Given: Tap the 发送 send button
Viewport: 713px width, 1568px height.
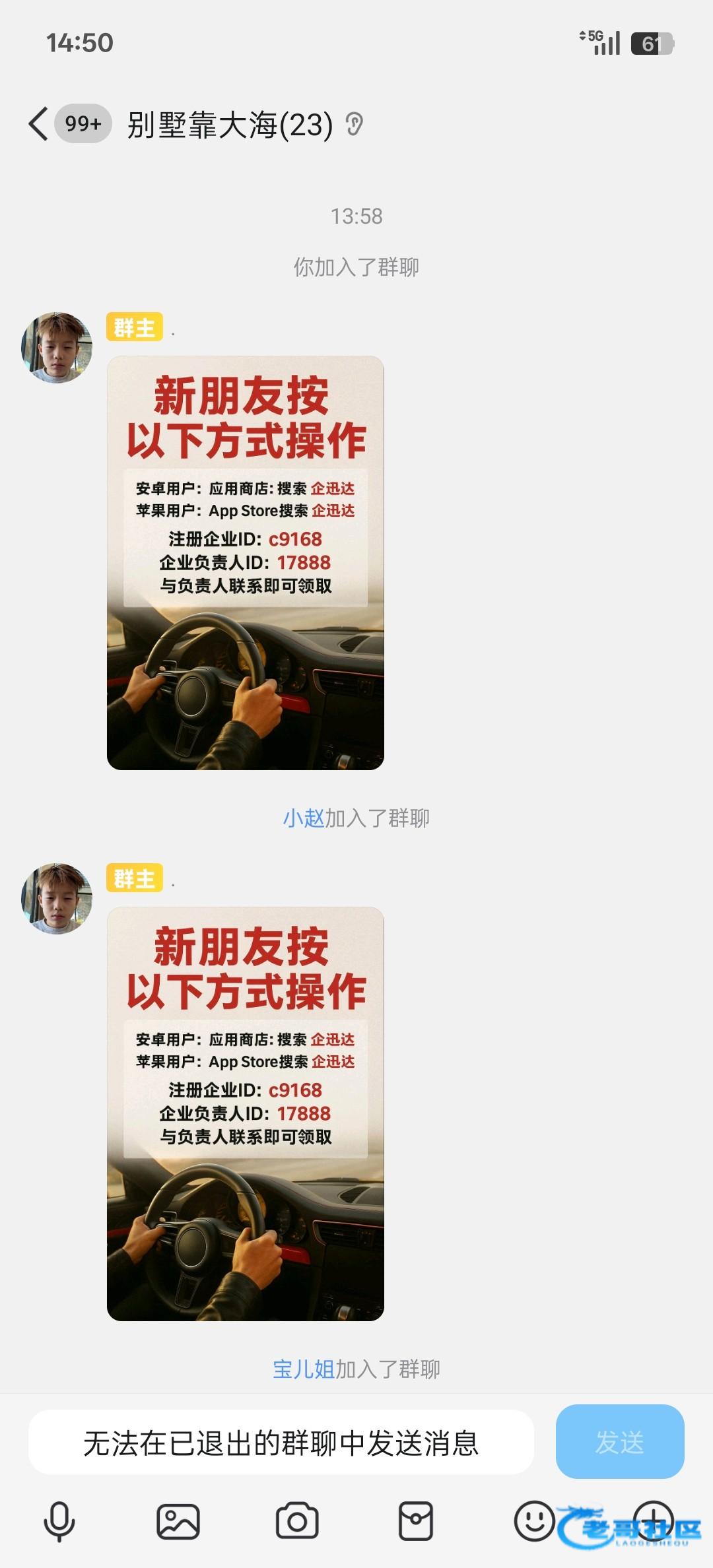Looking at the screenshot, I should tap(619, 1442).
